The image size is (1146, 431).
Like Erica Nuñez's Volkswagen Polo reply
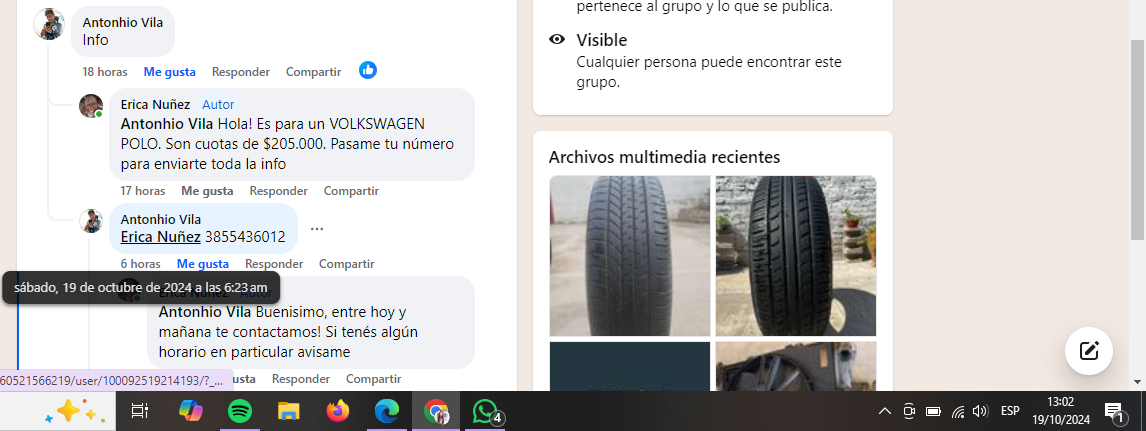(207, 191)
